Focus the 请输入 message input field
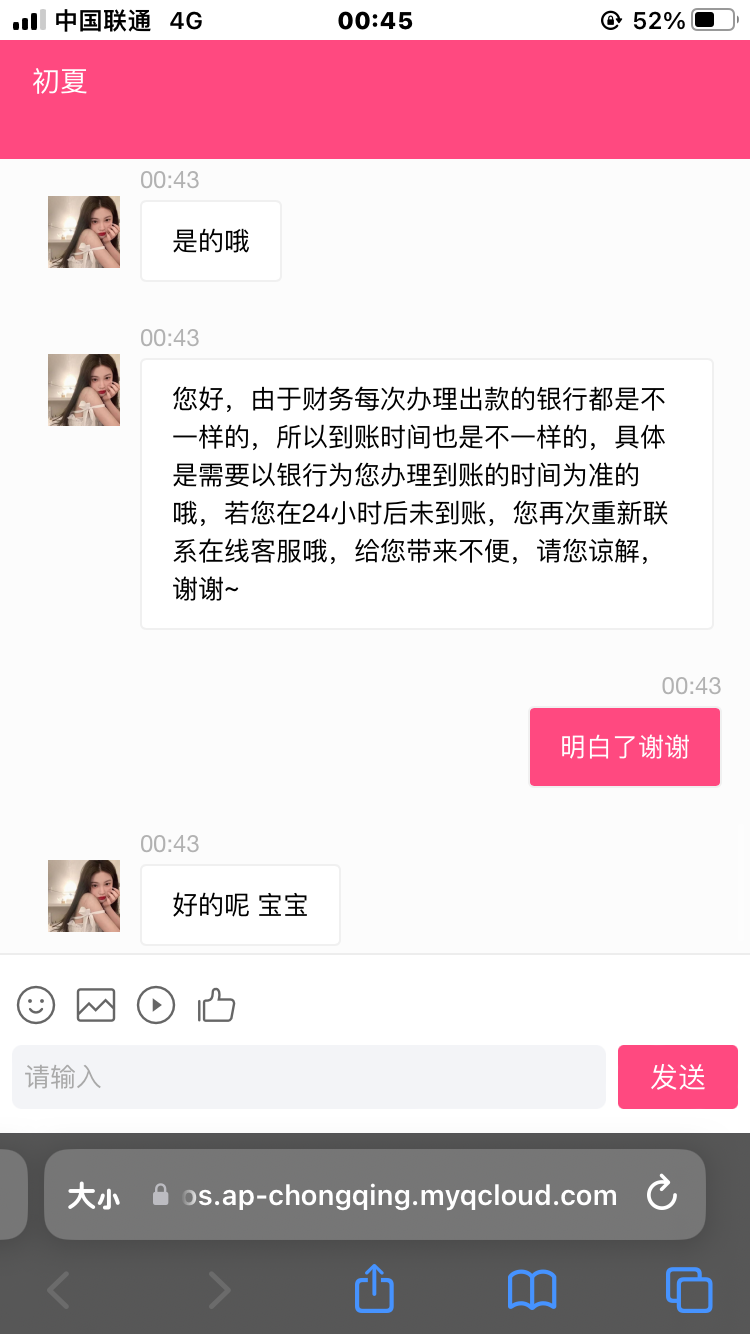Screen dimensions: 750x1334 [x=308, y=1077]
